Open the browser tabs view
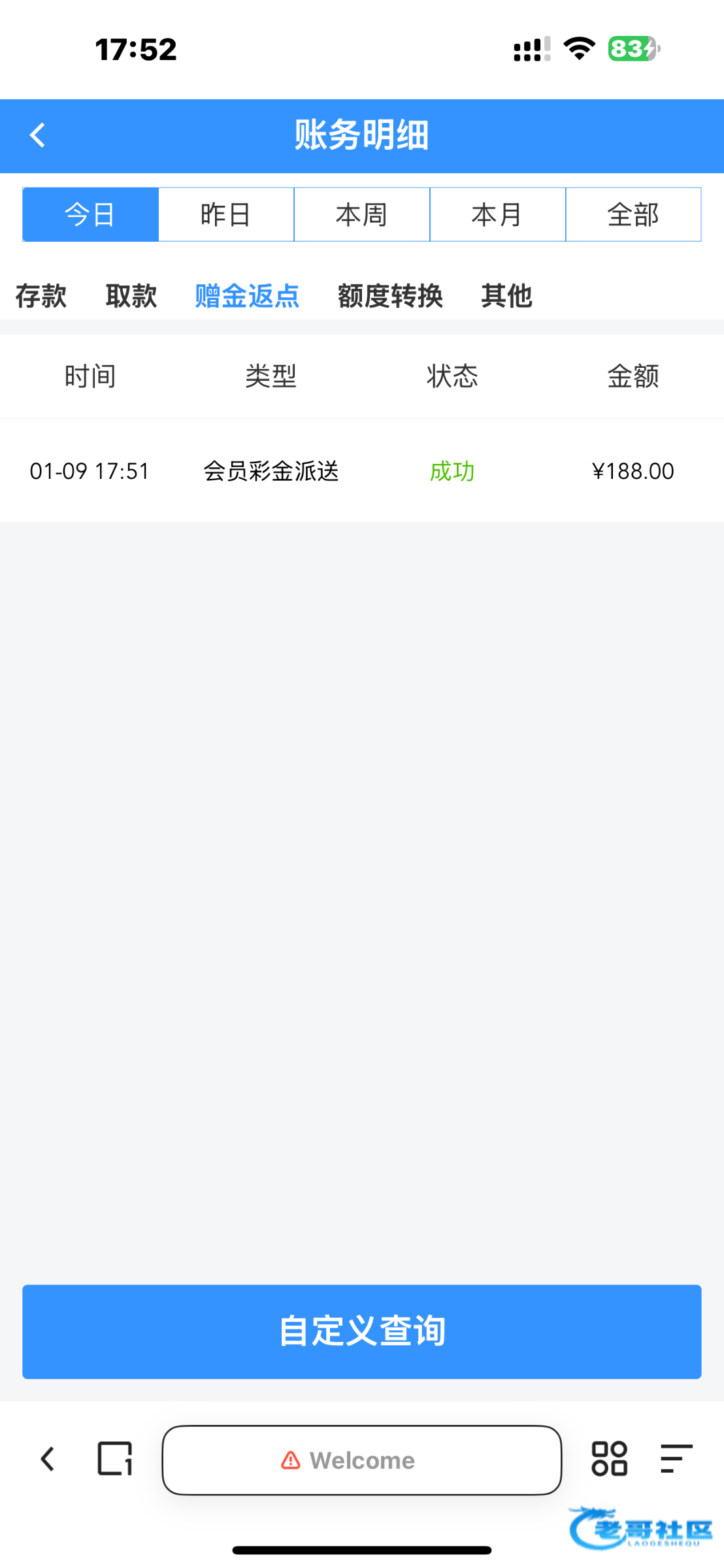This screenshot has height=1568, width=724. [115, 1459]
